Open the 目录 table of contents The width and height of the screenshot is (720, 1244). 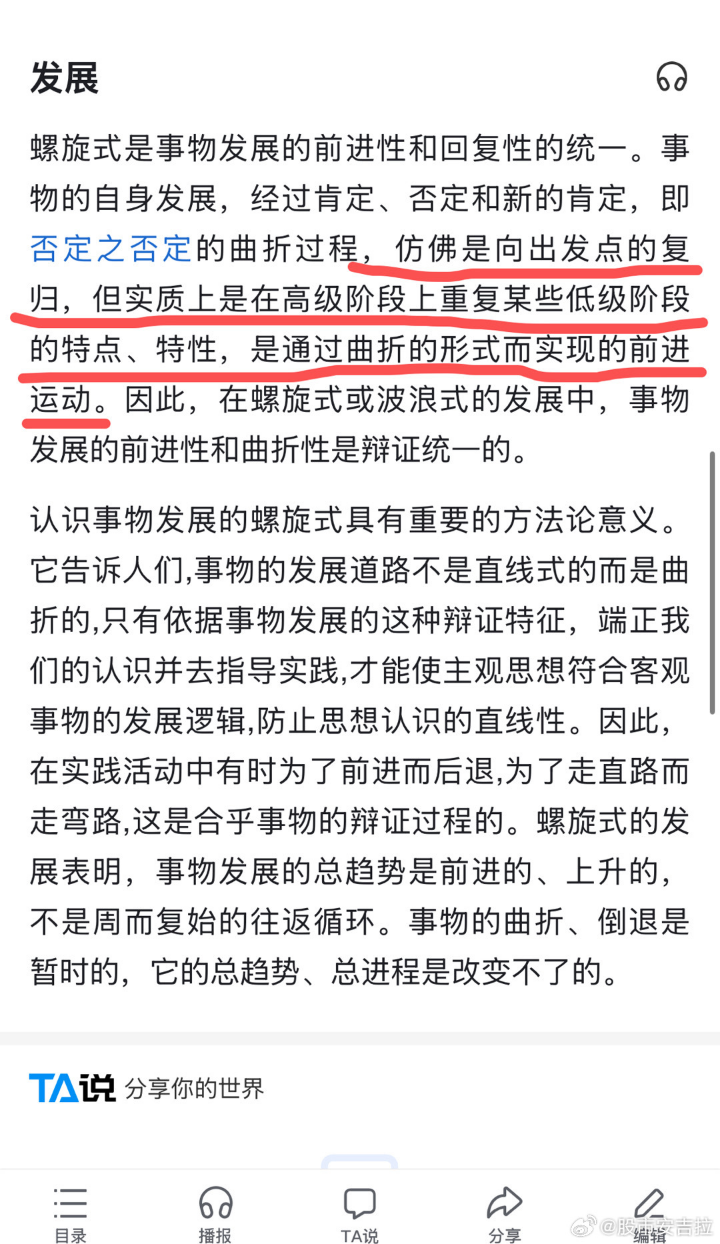pos(70,1214)
